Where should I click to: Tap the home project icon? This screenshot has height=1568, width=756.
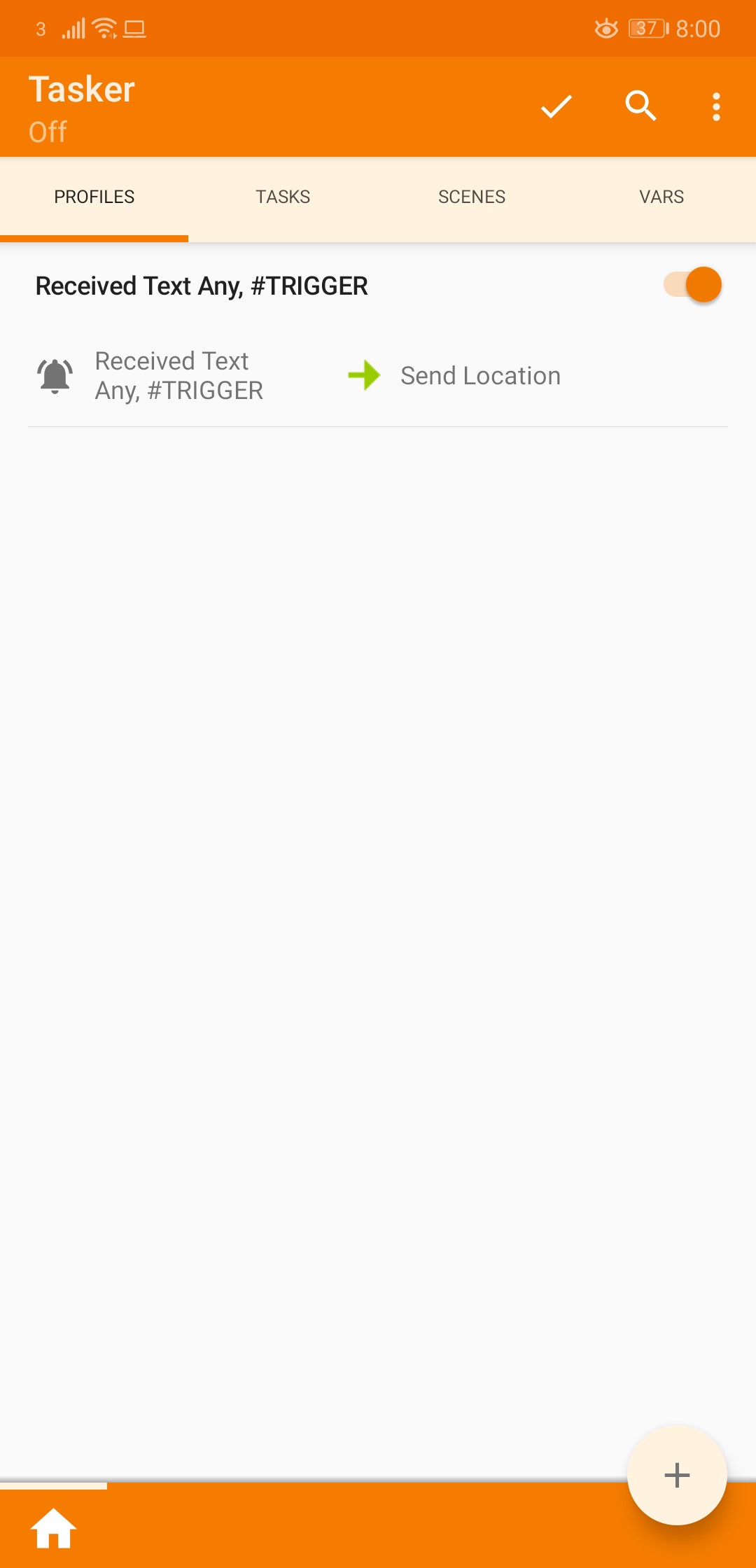point(54,1528)
